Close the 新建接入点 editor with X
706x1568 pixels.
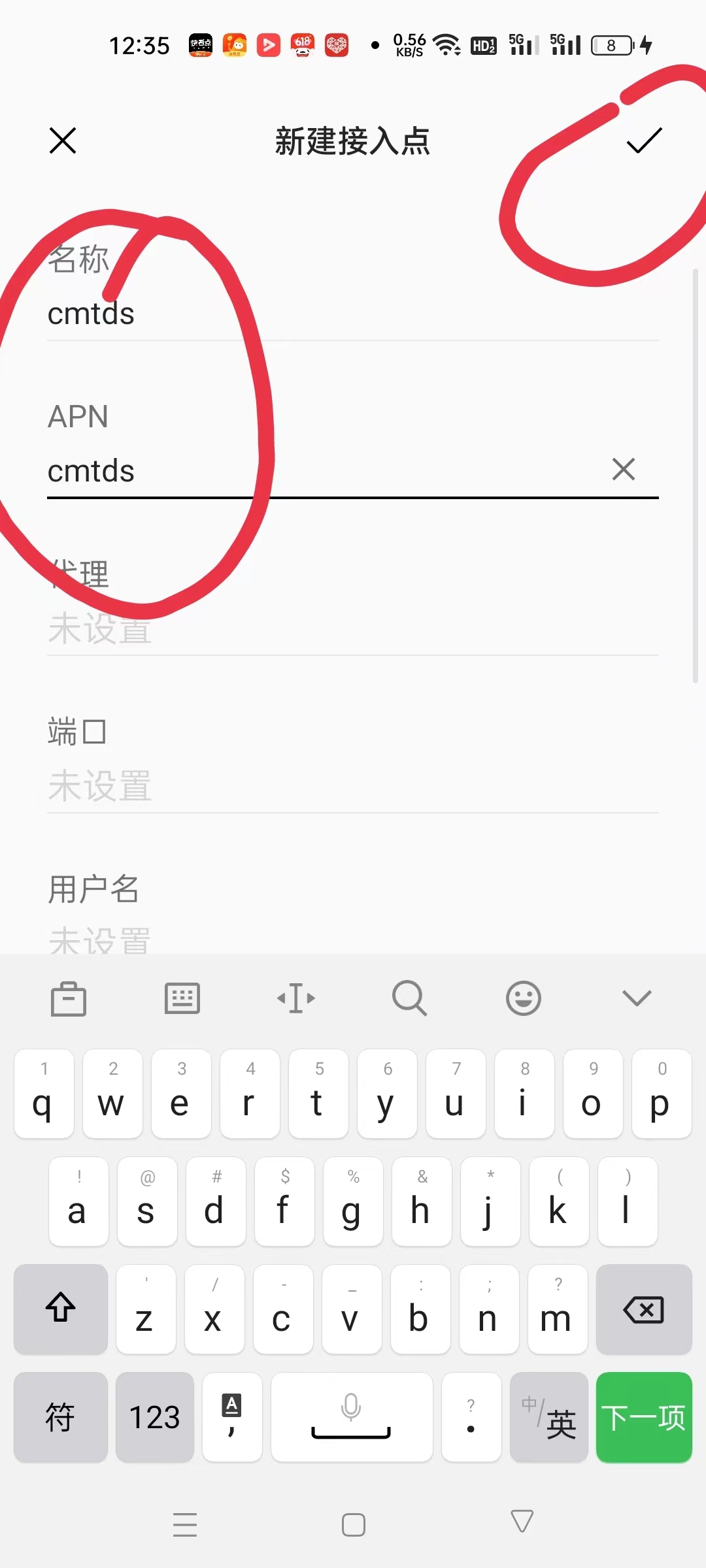point(62,141)
